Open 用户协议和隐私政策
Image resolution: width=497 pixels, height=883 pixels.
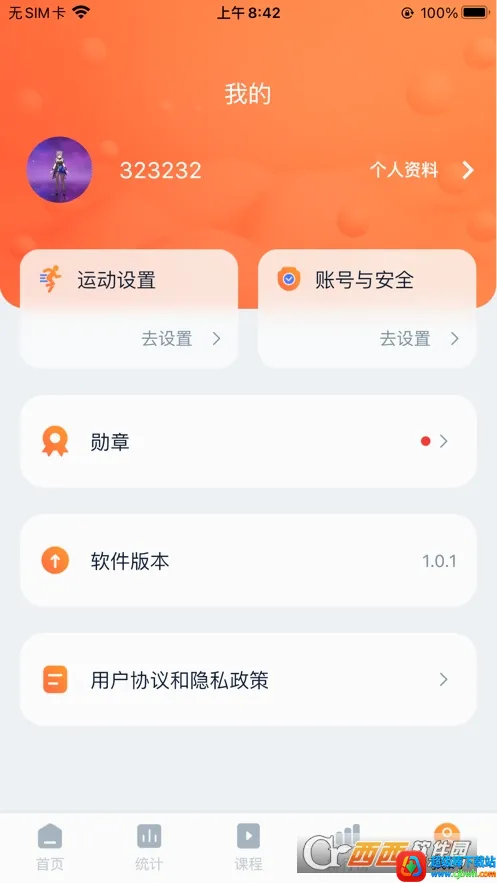[x=248, y=680]
